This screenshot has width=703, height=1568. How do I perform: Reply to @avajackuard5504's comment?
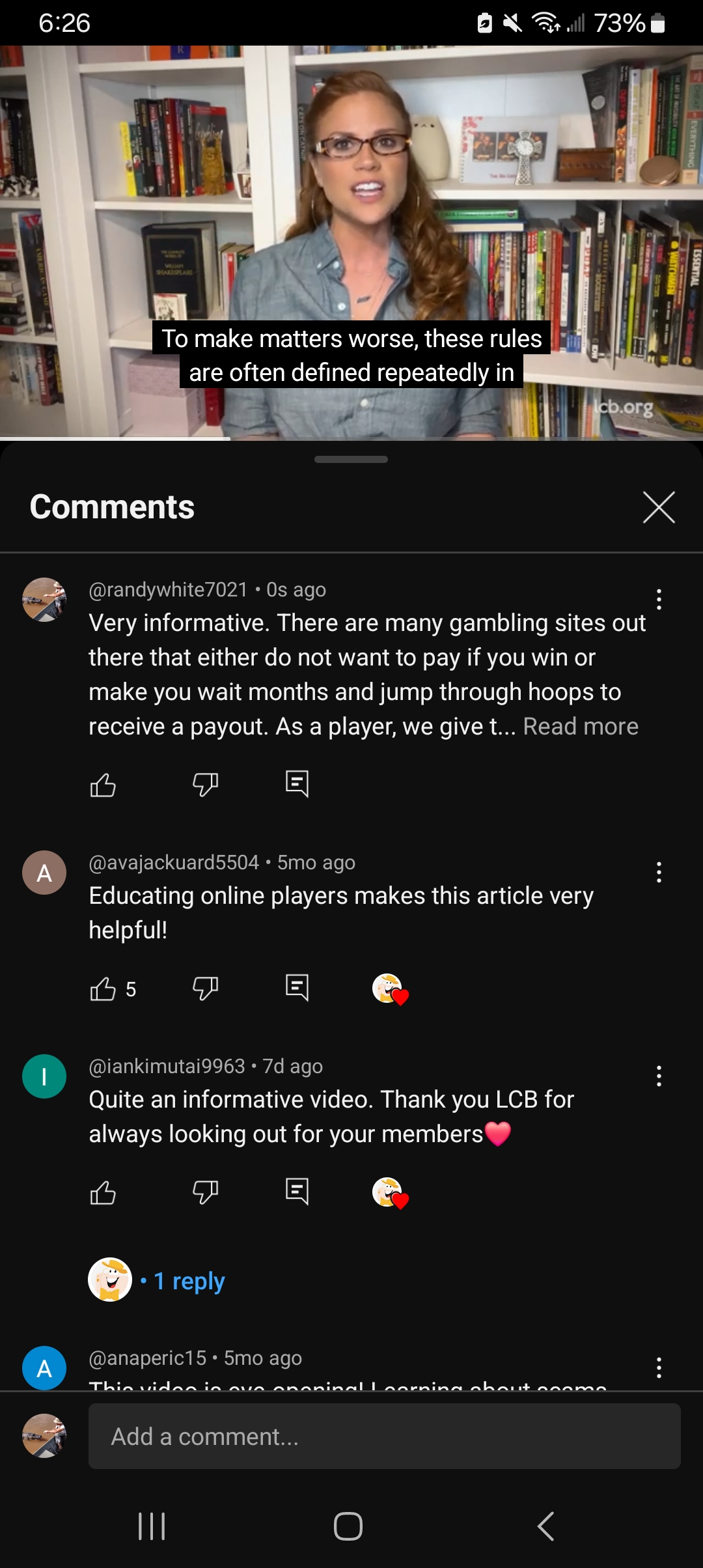297,988
